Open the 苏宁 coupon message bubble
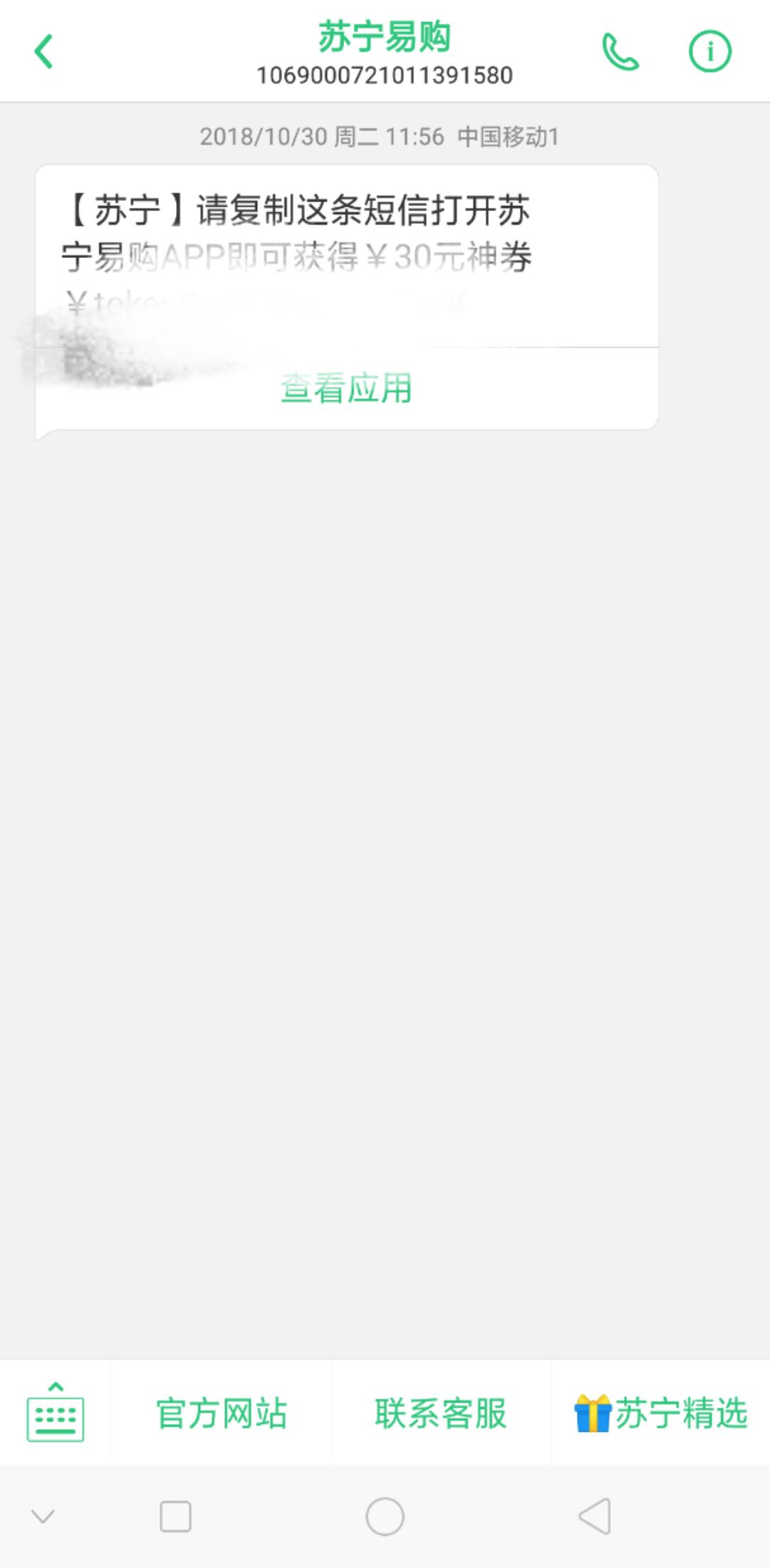The image size is (770, 1568). [346, 257]
